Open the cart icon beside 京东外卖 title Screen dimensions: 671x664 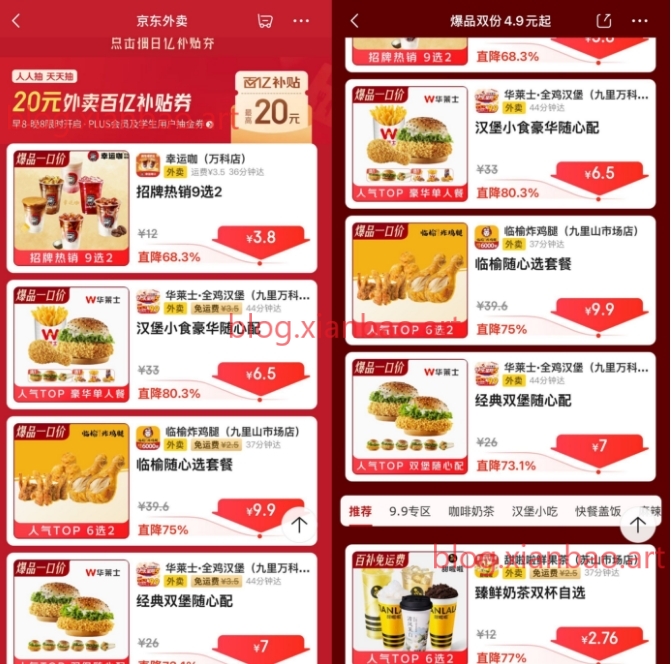265,20
